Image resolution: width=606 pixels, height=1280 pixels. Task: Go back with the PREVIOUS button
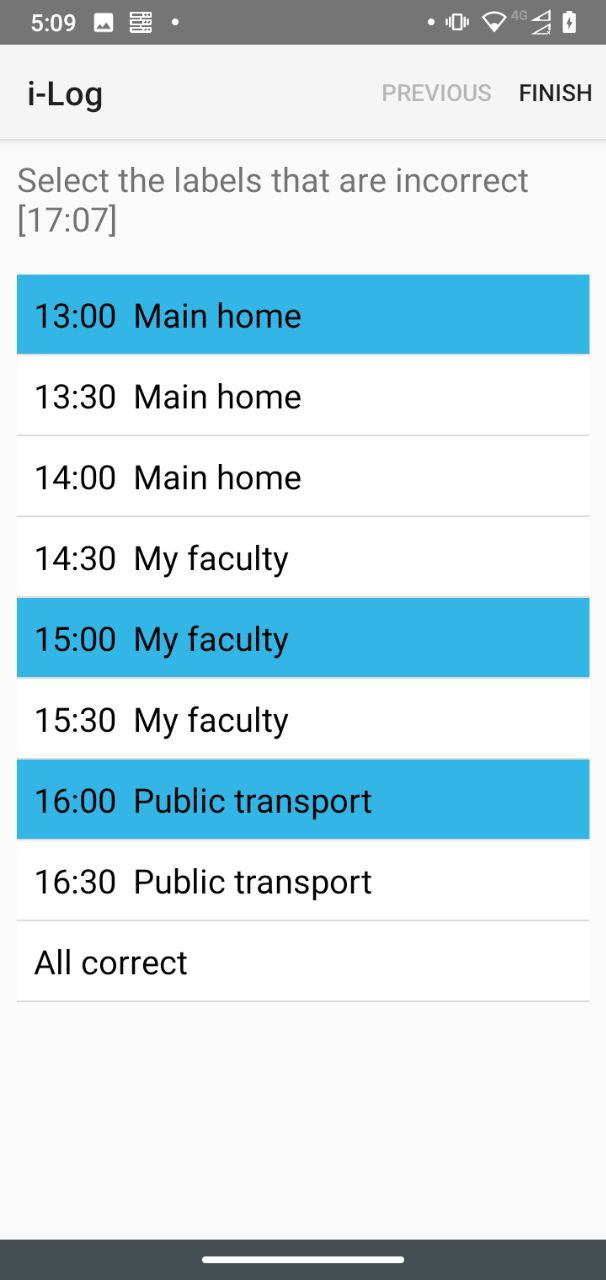[x=436, y=93]
